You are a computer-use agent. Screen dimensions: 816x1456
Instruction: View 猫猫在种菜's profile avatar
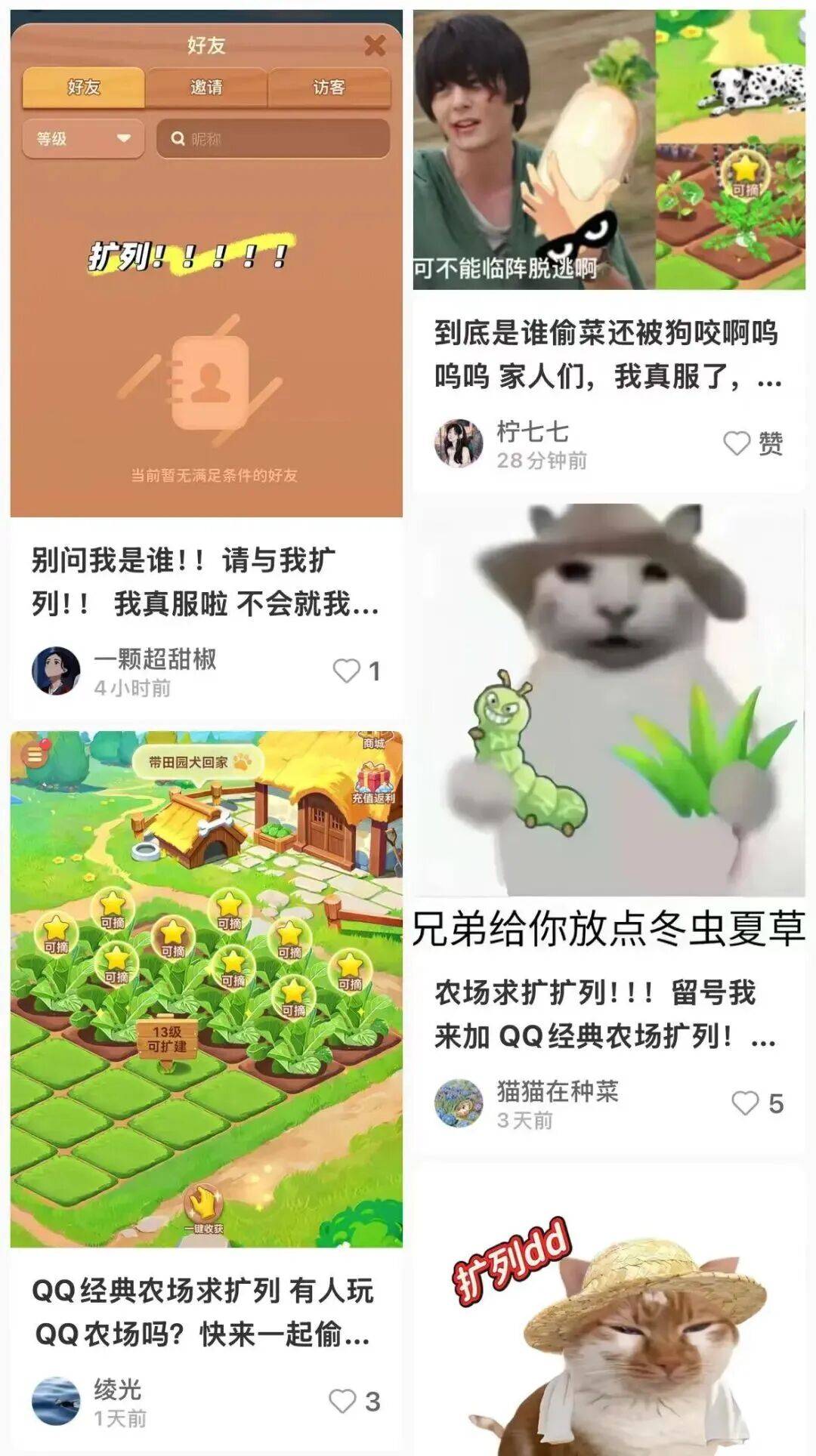coord(459,1103)
